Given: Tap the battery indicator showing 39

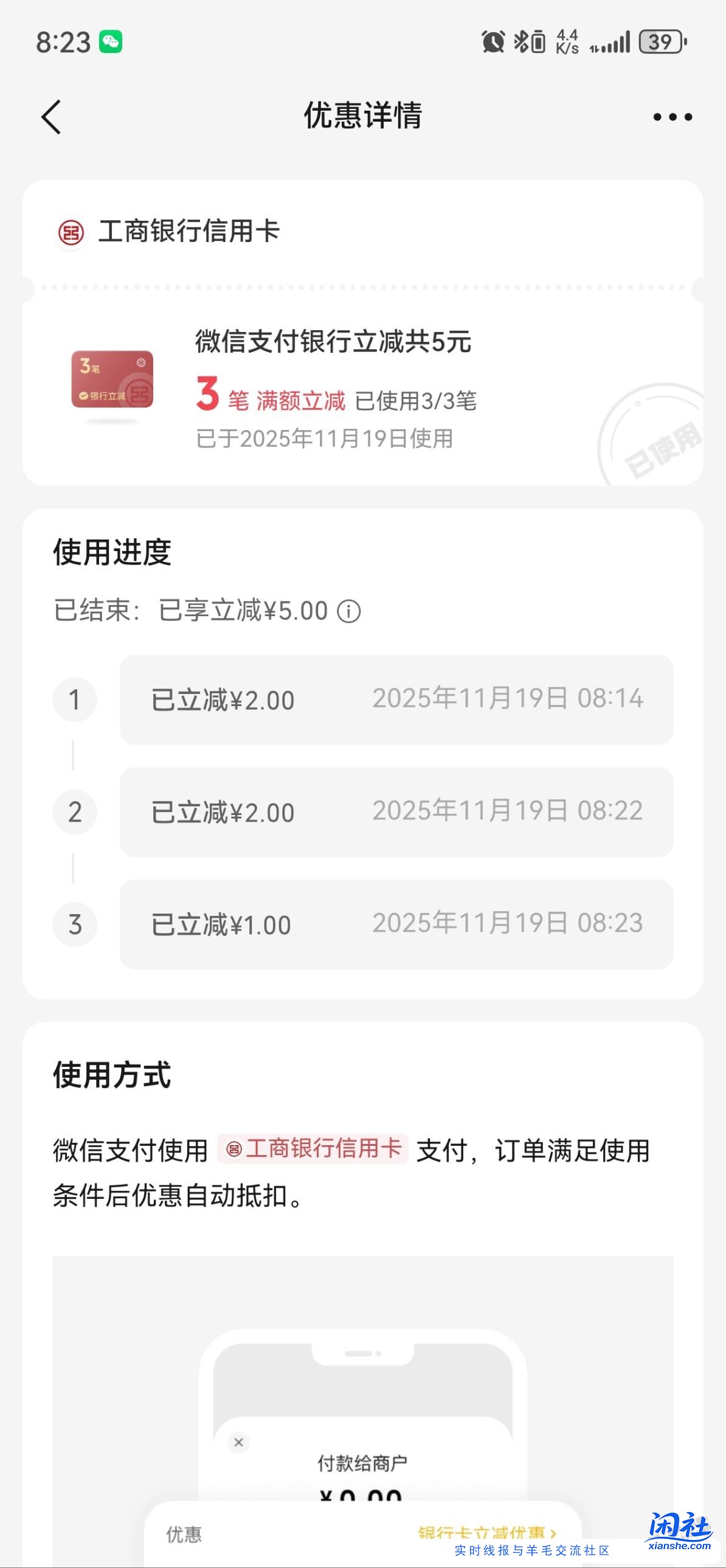Looking at the screenshot, I should [x=659, y=41].
